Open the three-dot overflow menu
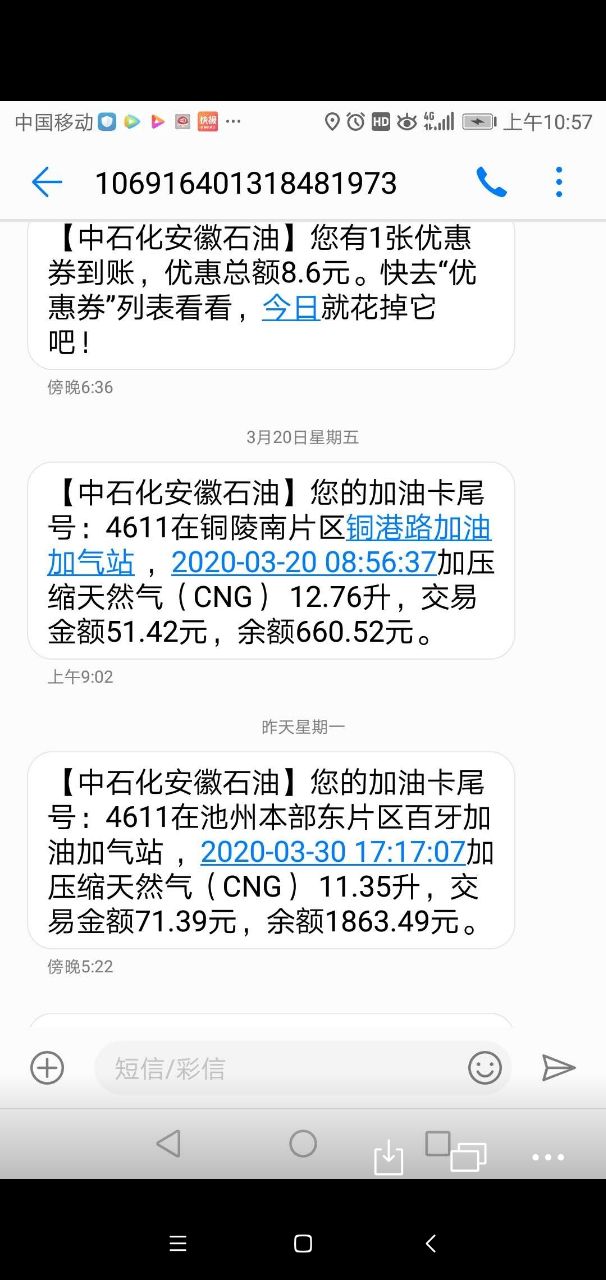606x1280 pixels. click(x=559, y=182)
